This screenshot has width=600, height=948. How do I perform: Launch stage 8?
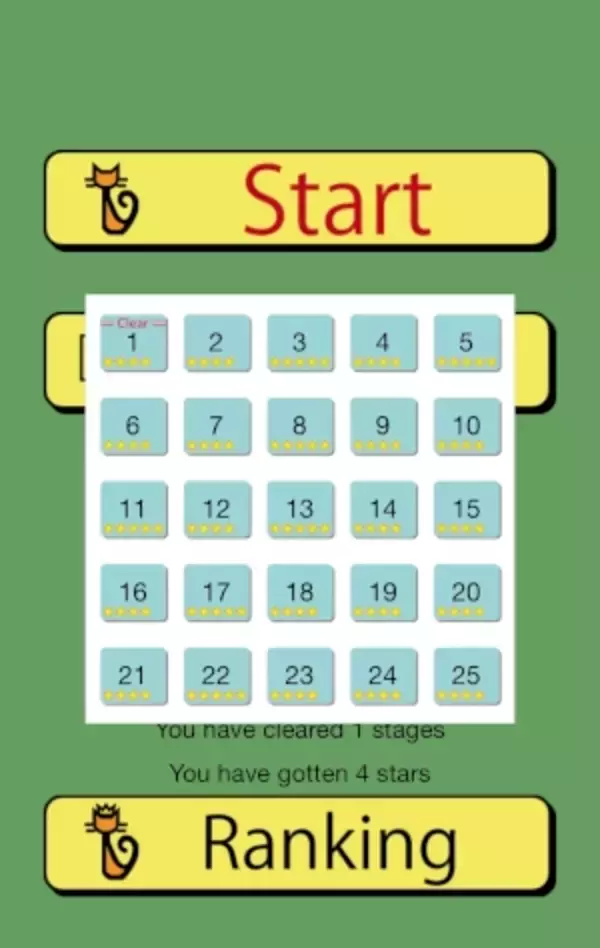(x=300, y=426)
